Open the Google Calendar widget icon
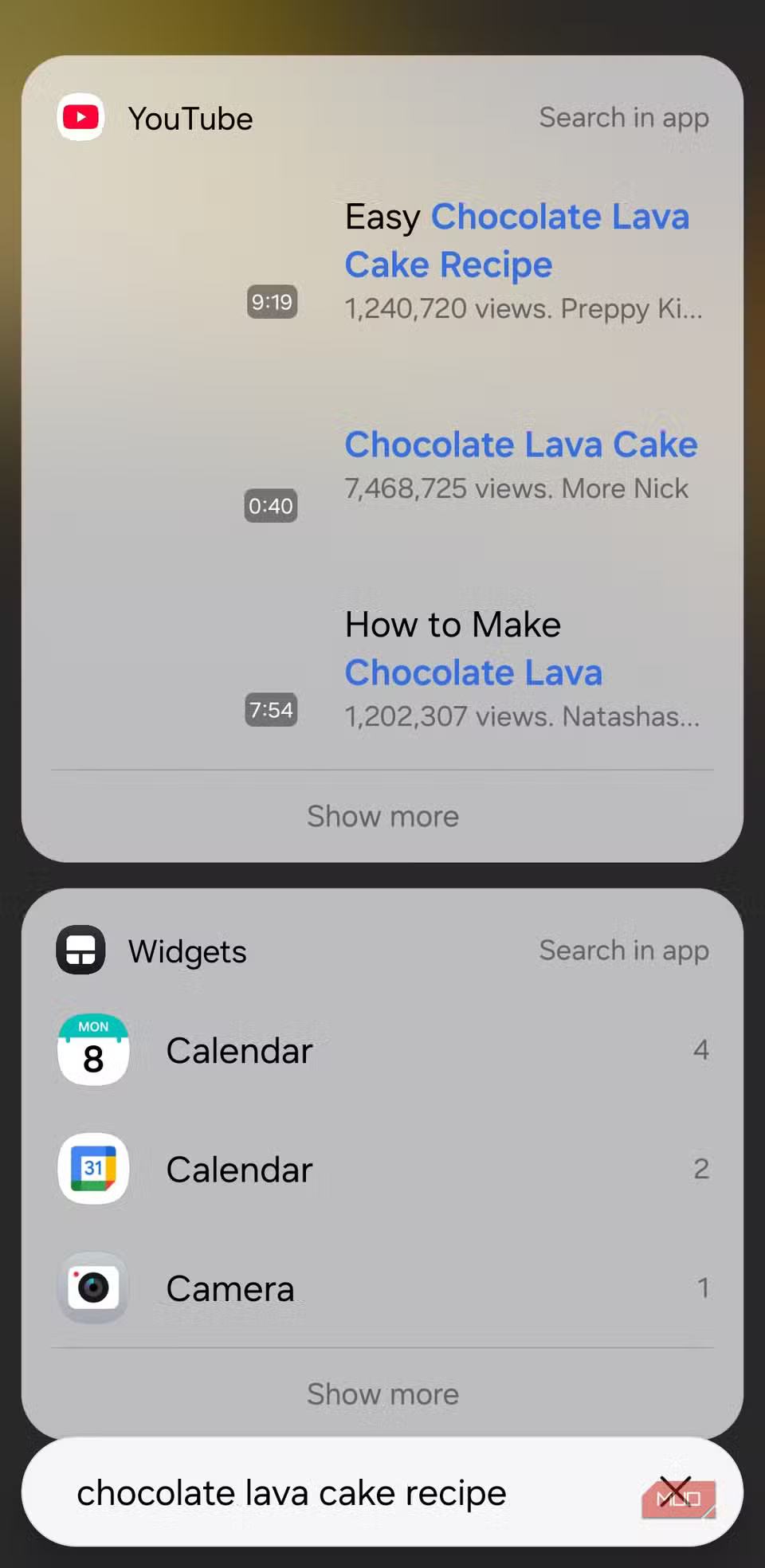 92,1169
